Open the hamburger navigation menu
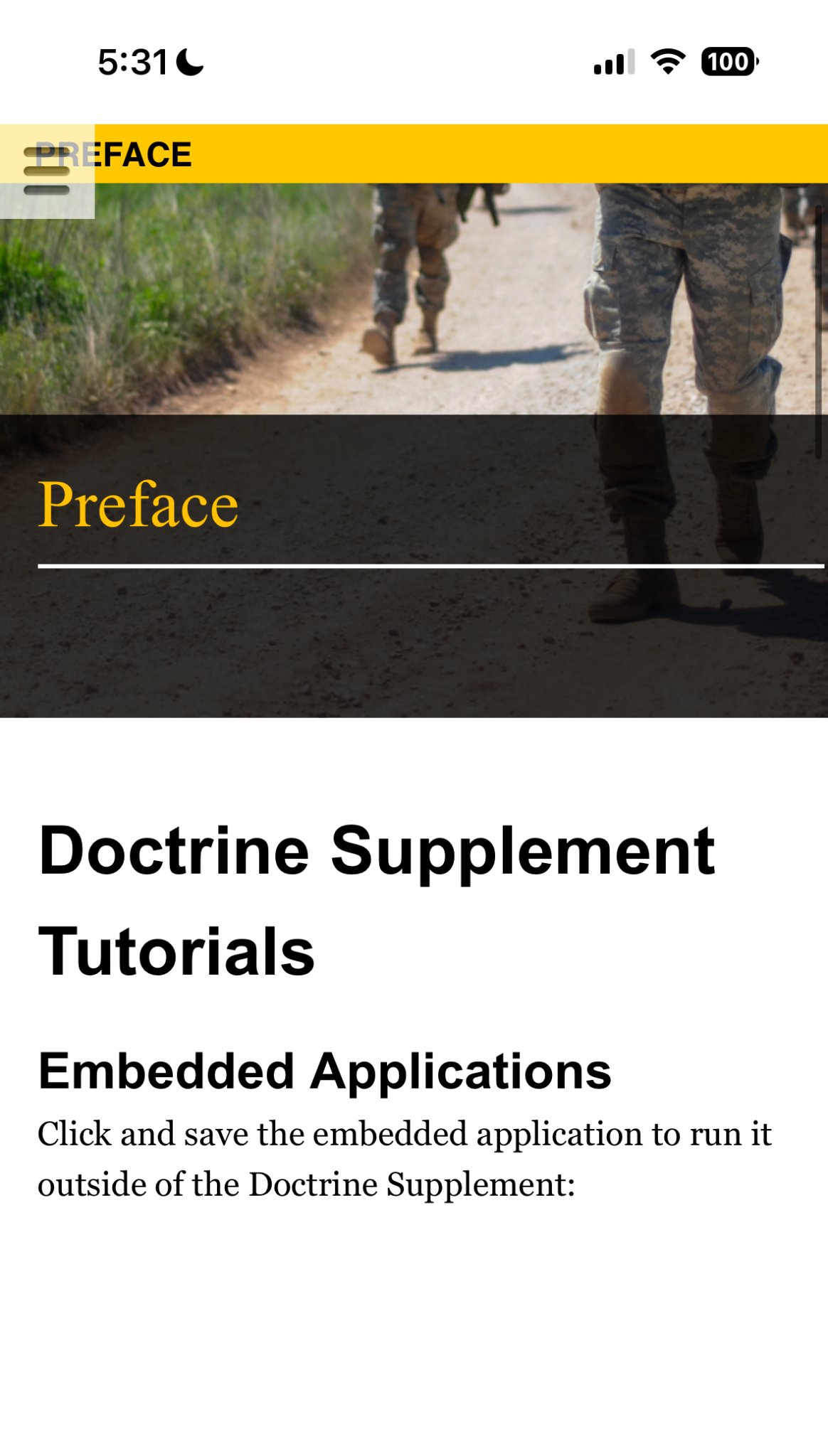 point(47,171)
